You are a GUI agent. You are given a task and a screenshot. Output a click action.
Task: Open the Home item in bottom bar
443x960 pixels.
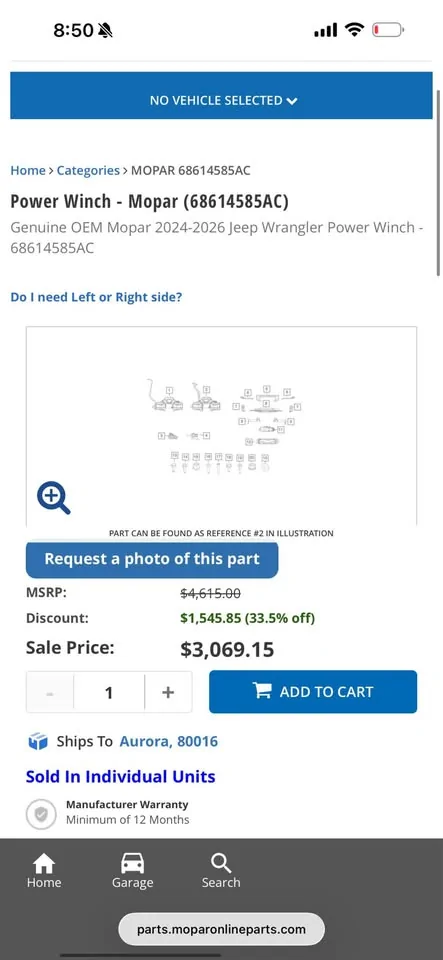[x=43, y=871]
